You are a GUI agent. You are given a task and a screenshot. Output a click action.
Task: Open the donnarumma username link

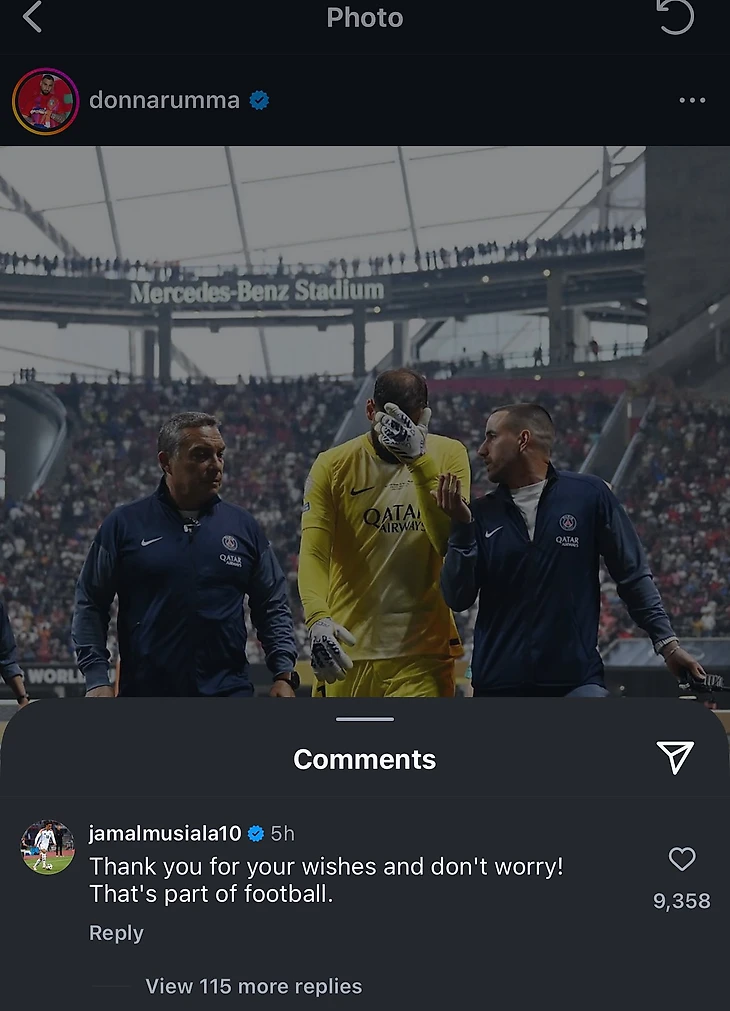164,100
